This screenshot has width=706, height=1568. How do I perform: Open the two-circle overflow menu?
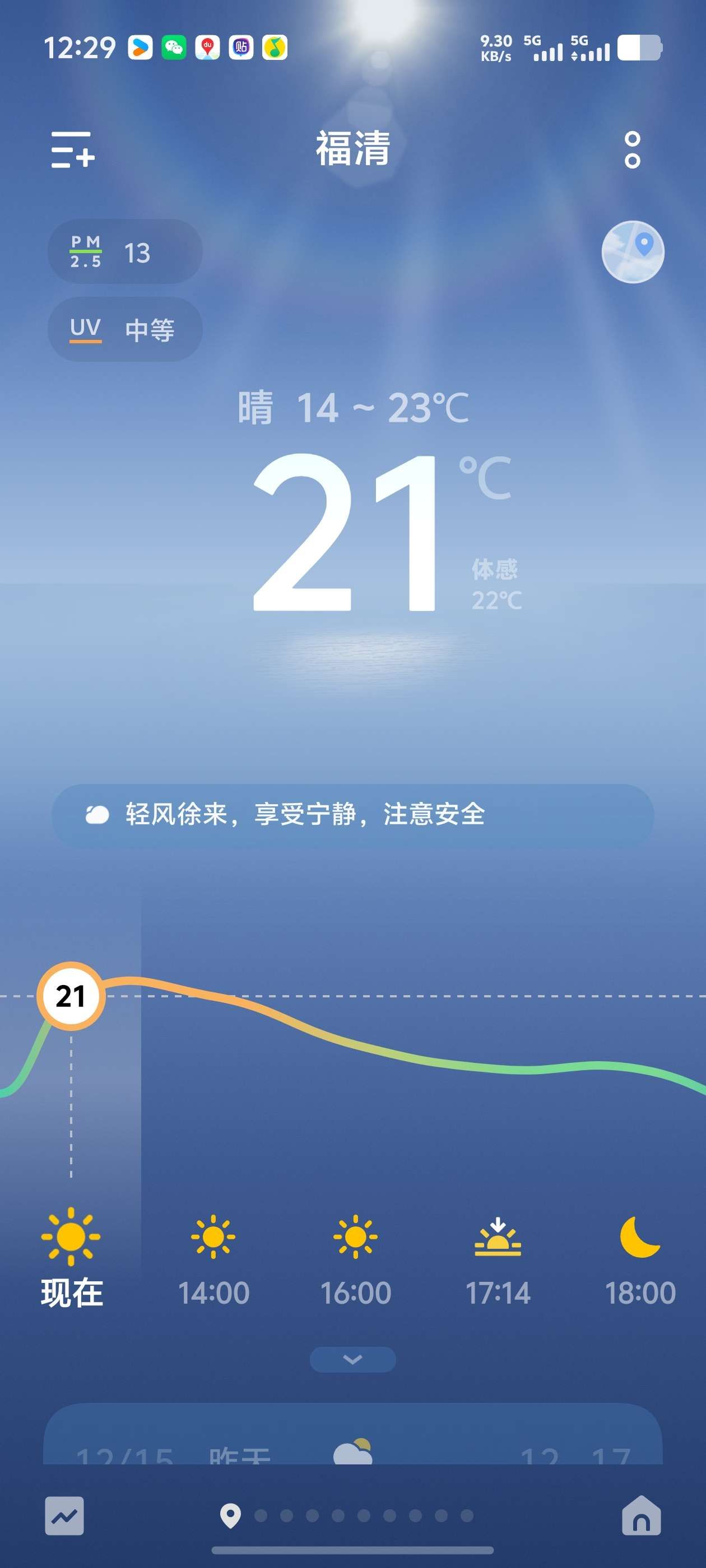coord(632,149)
